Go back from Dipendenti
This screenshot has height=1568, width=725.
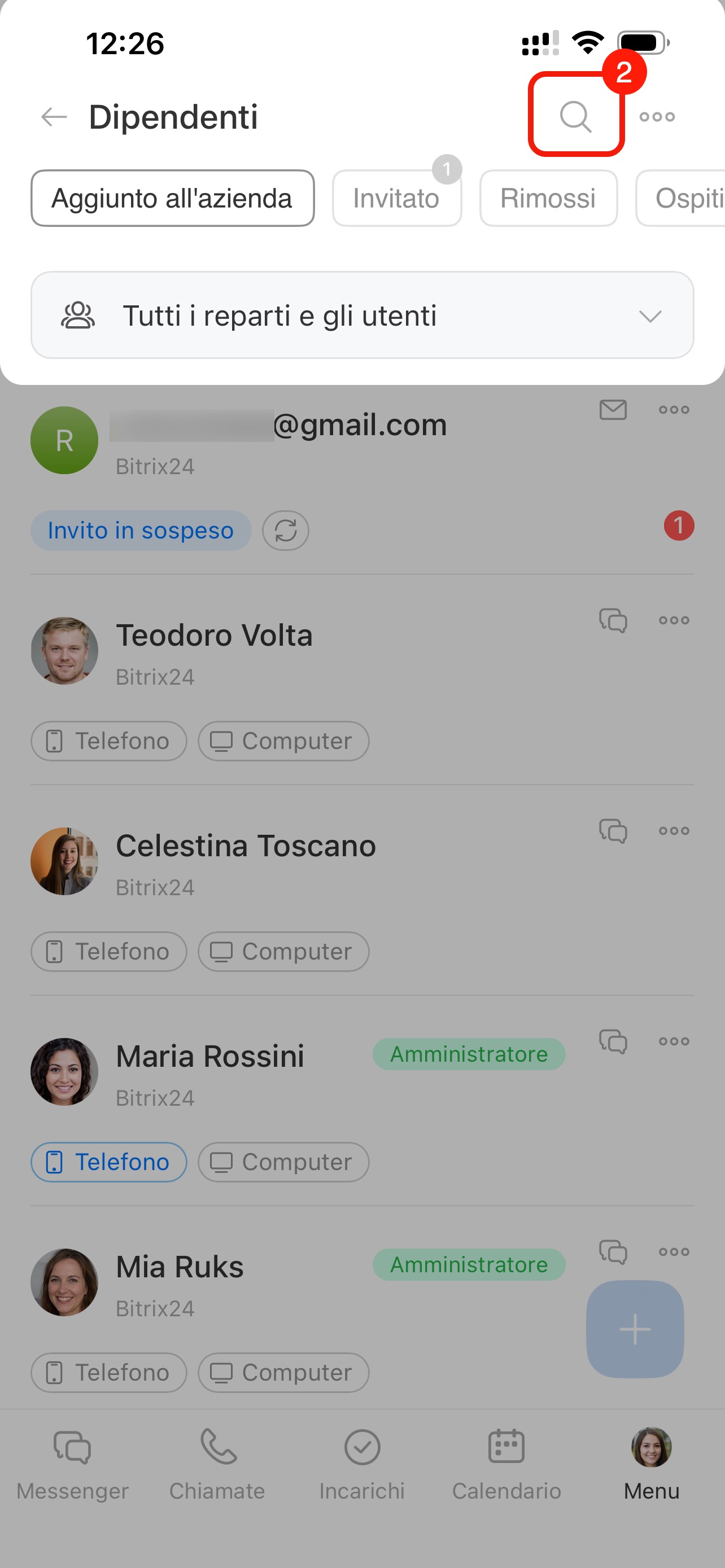(x=54, y=116)
